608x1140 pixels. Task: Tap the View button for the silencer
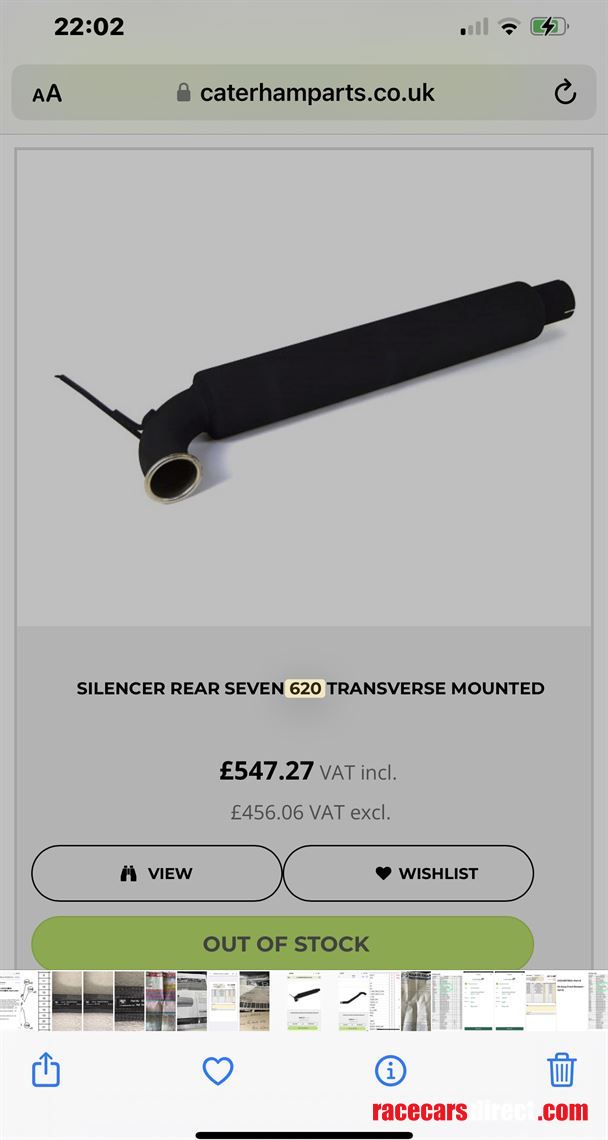coord(156,873)
